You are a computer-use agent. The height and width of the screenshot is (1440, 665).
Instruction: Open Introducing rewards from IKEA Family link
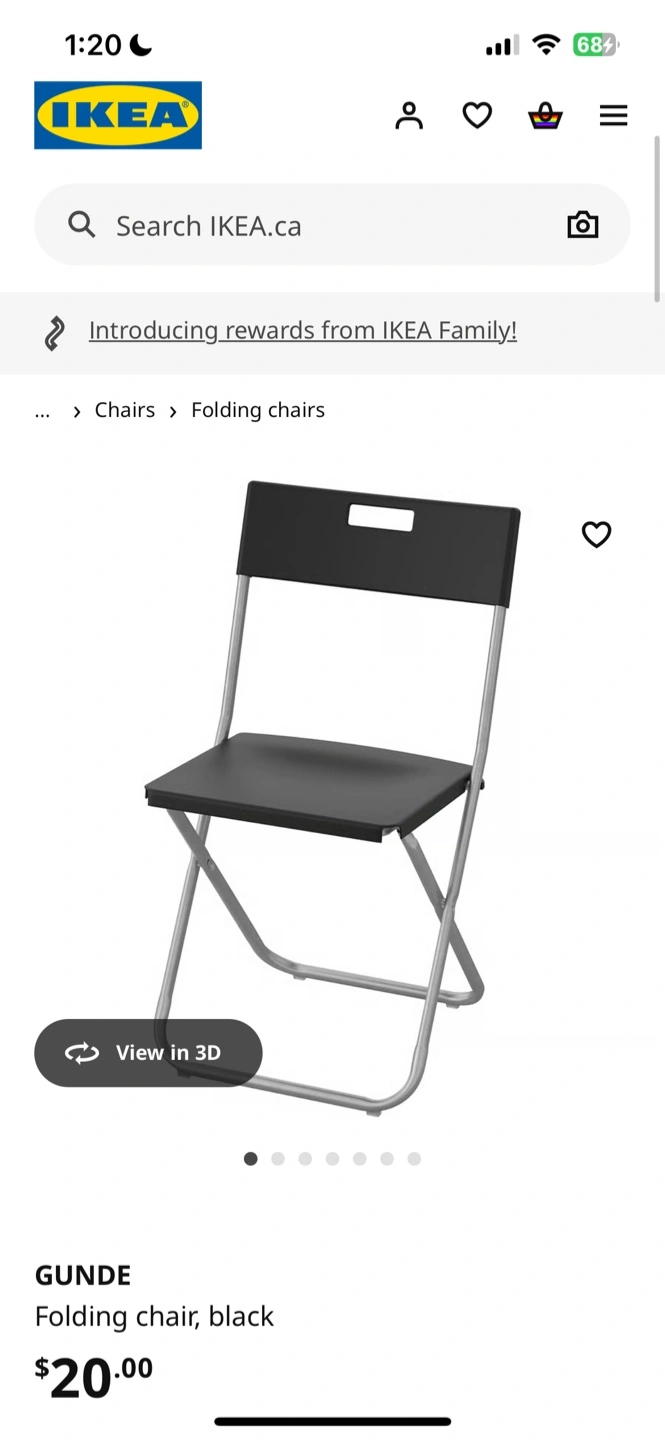click(303, 331)
